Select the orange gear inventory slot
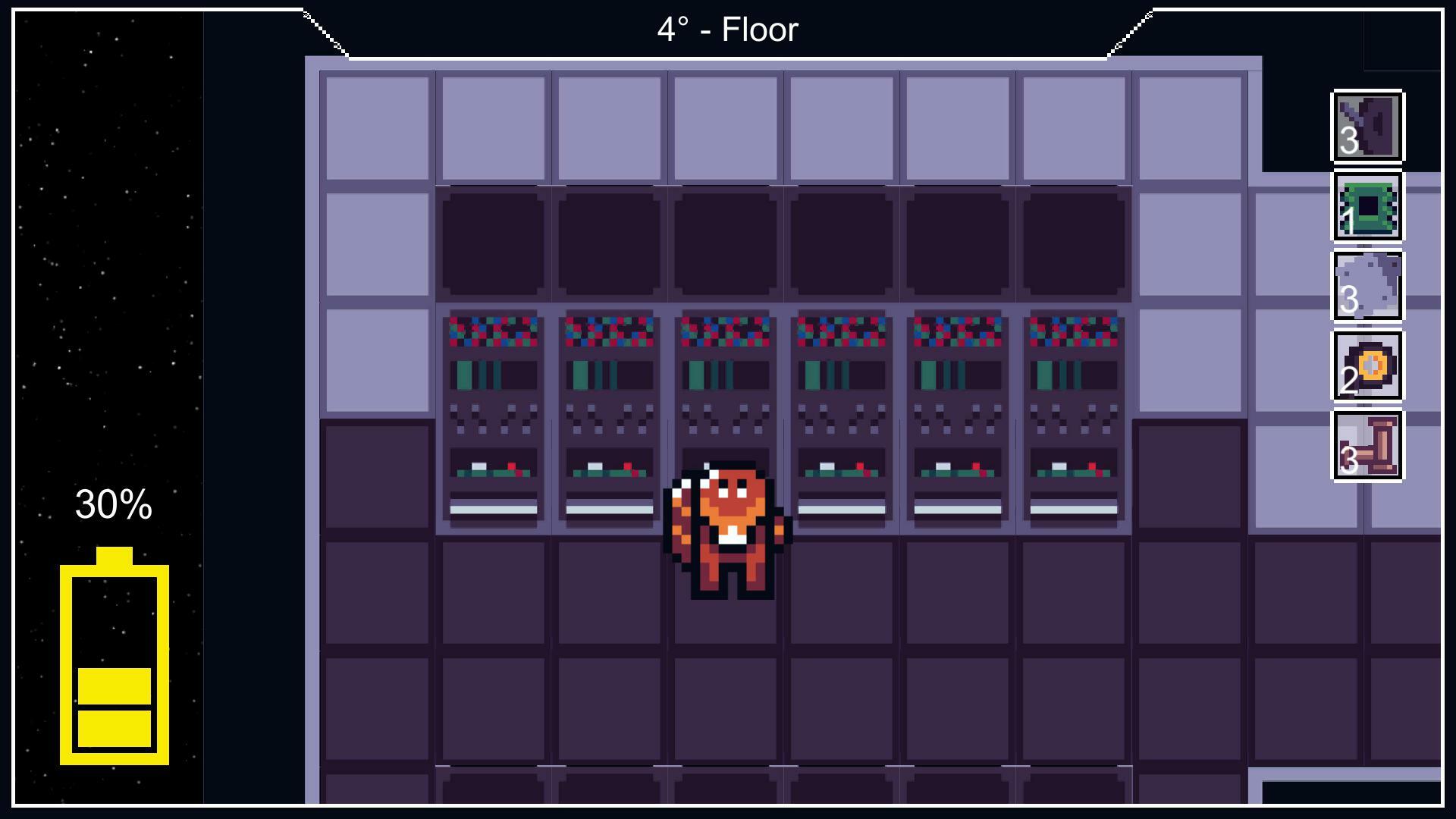 click(x=1368, y=366)
